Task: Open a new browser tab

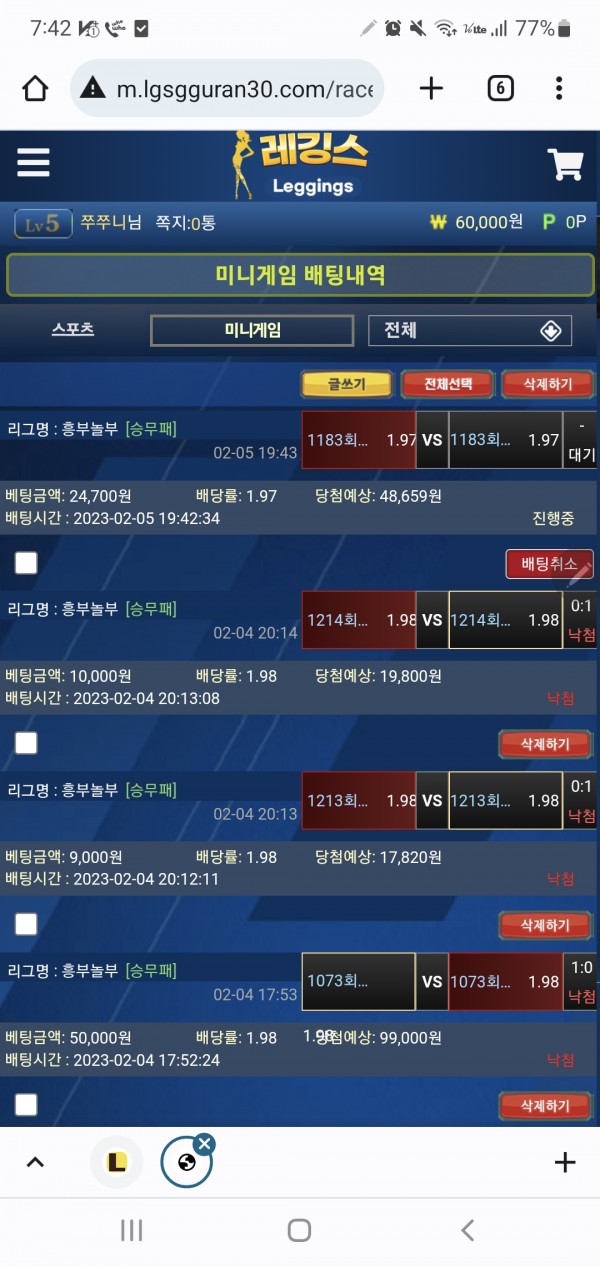Action: (x=431, y=89)
